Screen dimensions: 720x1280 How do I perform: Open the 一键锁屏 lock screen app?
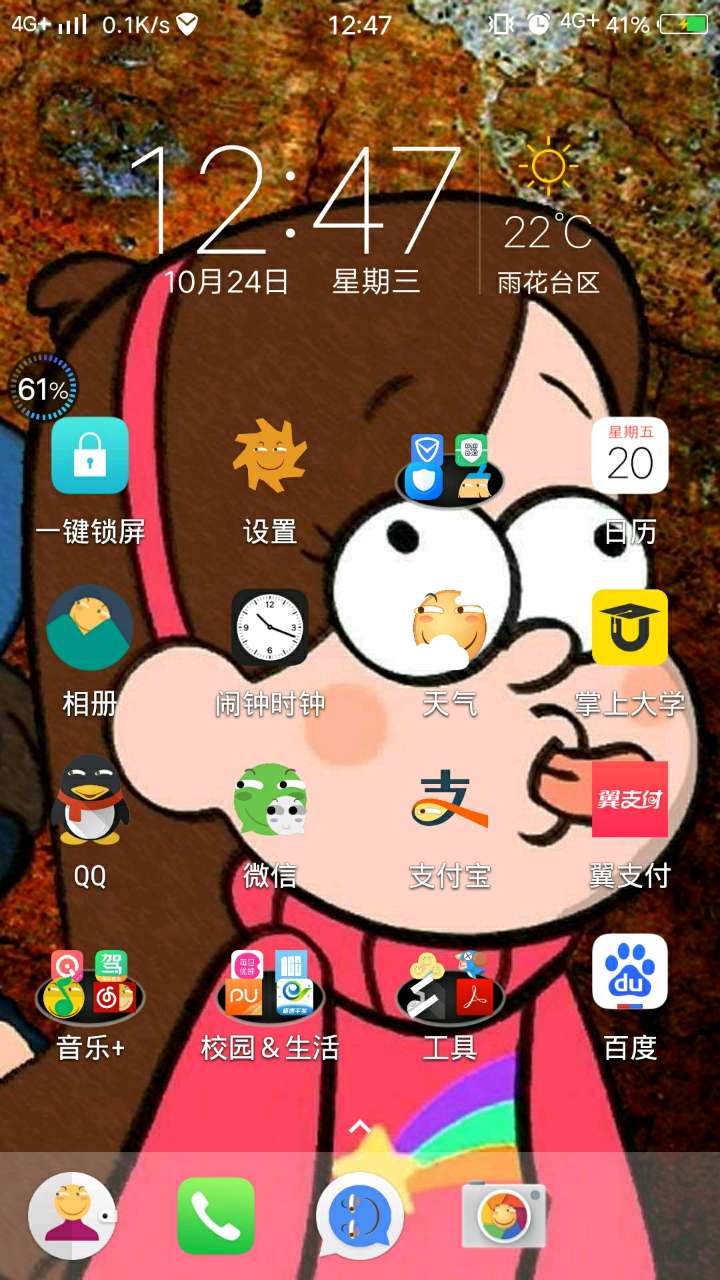[90, 457]
